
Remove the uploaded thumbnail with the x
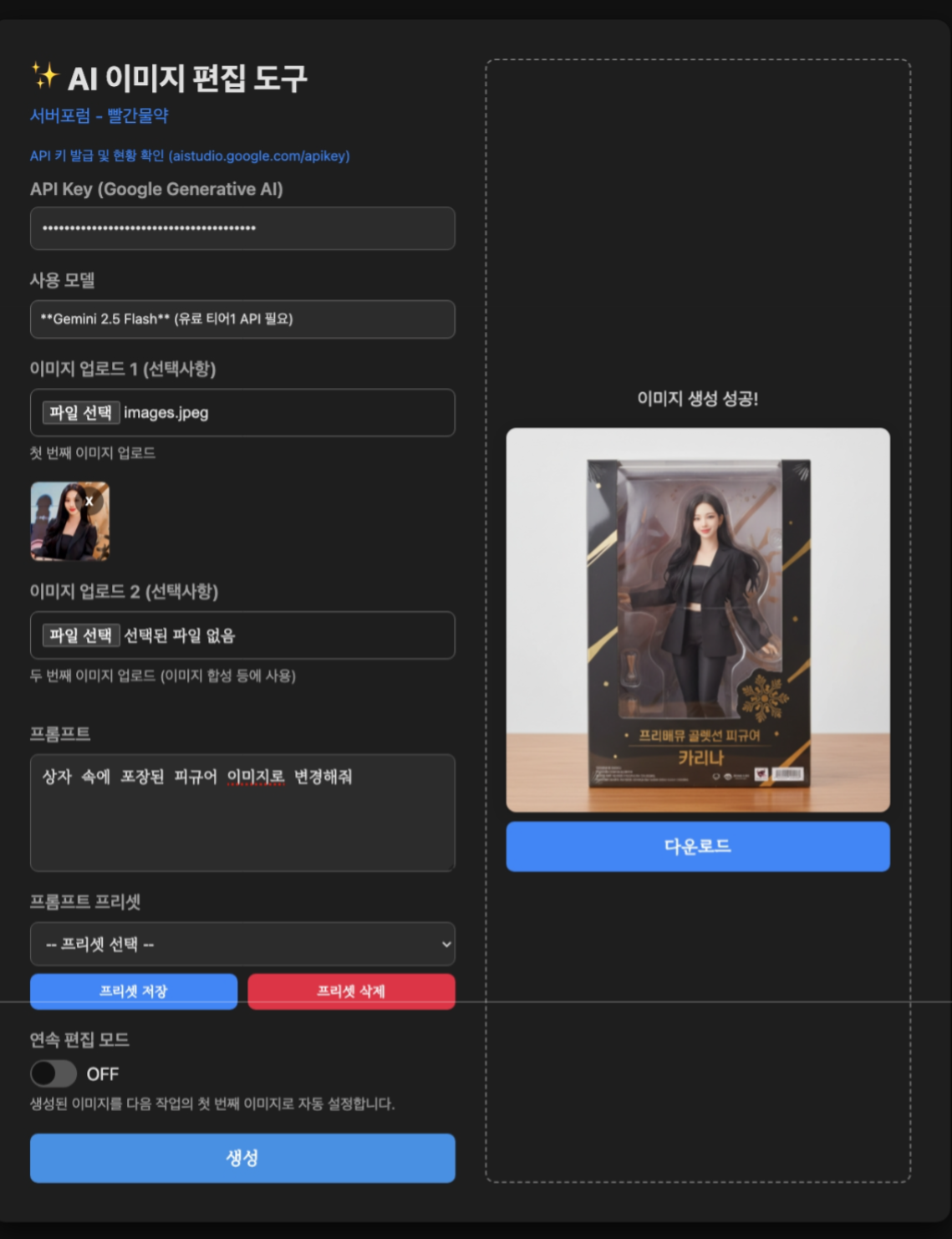click(x=89, y=502)
